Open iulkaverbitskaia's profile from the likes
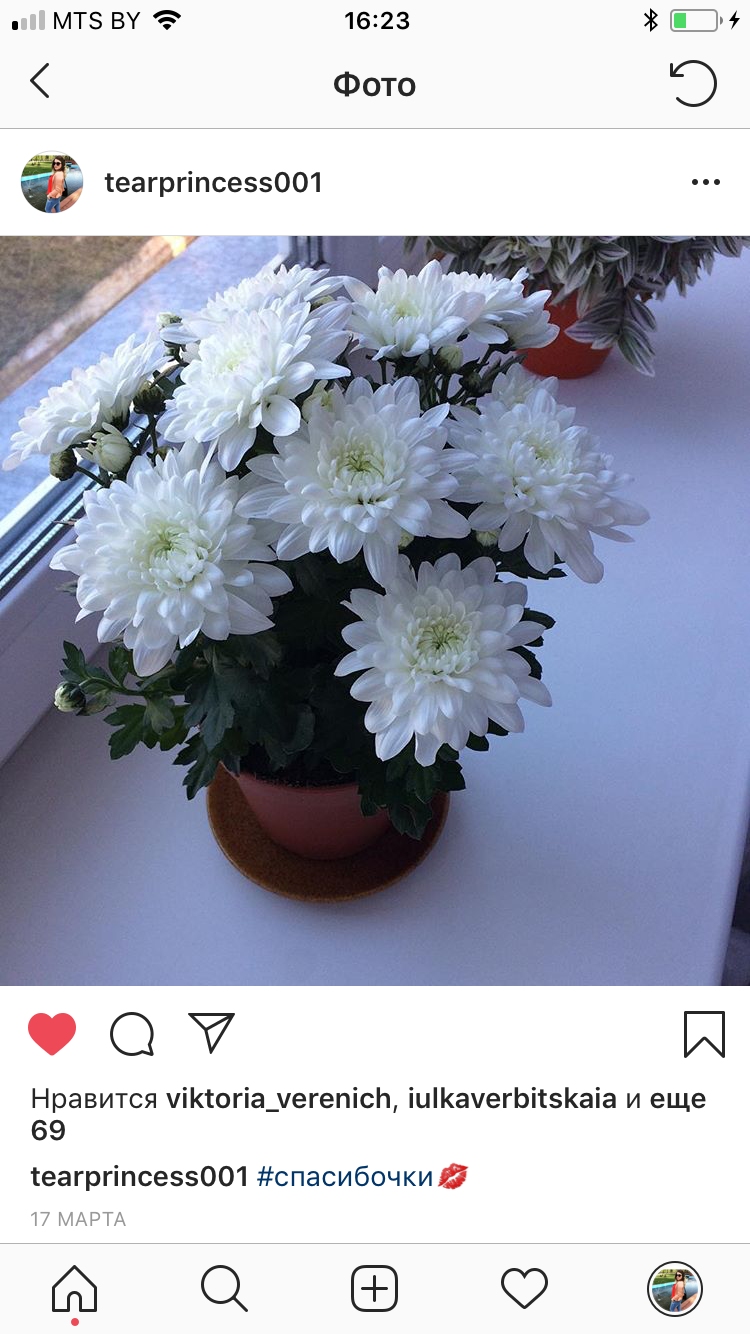Image resolution: width=750 pixels, height=1334 pixels. click(512, 1099)
